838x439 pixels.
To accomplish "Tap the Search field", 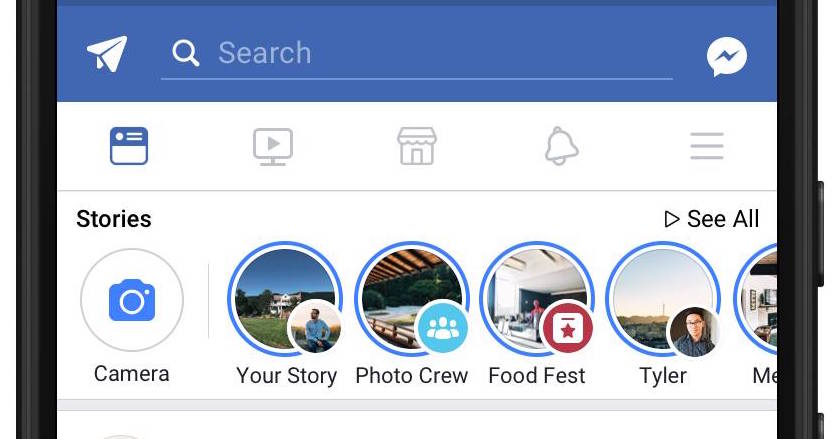I will [x=416, y=53].
